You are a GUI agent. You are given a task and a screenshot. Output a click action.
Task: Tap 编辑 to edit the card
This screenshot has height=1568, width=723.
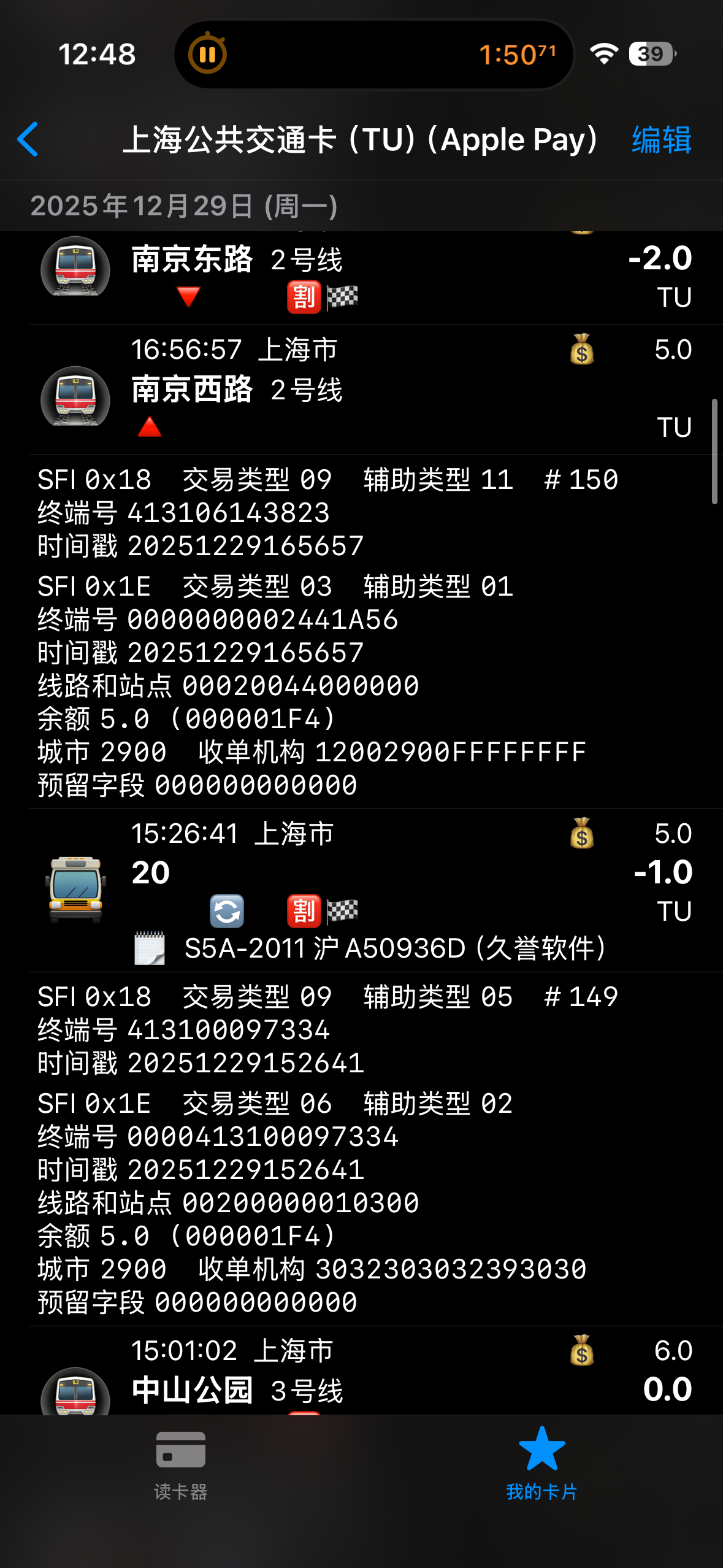(x=661, y=139)
